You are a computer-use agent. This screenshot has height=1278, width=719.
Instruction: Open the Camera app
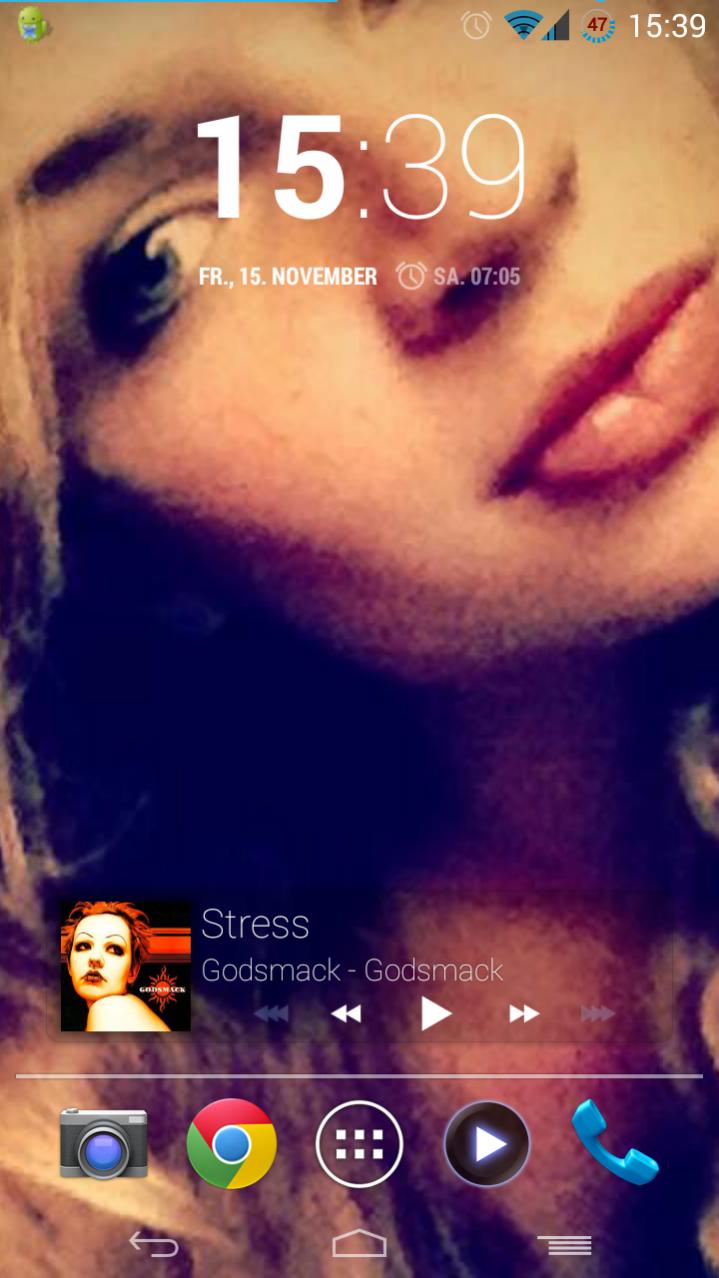(x=103, y=1144)
